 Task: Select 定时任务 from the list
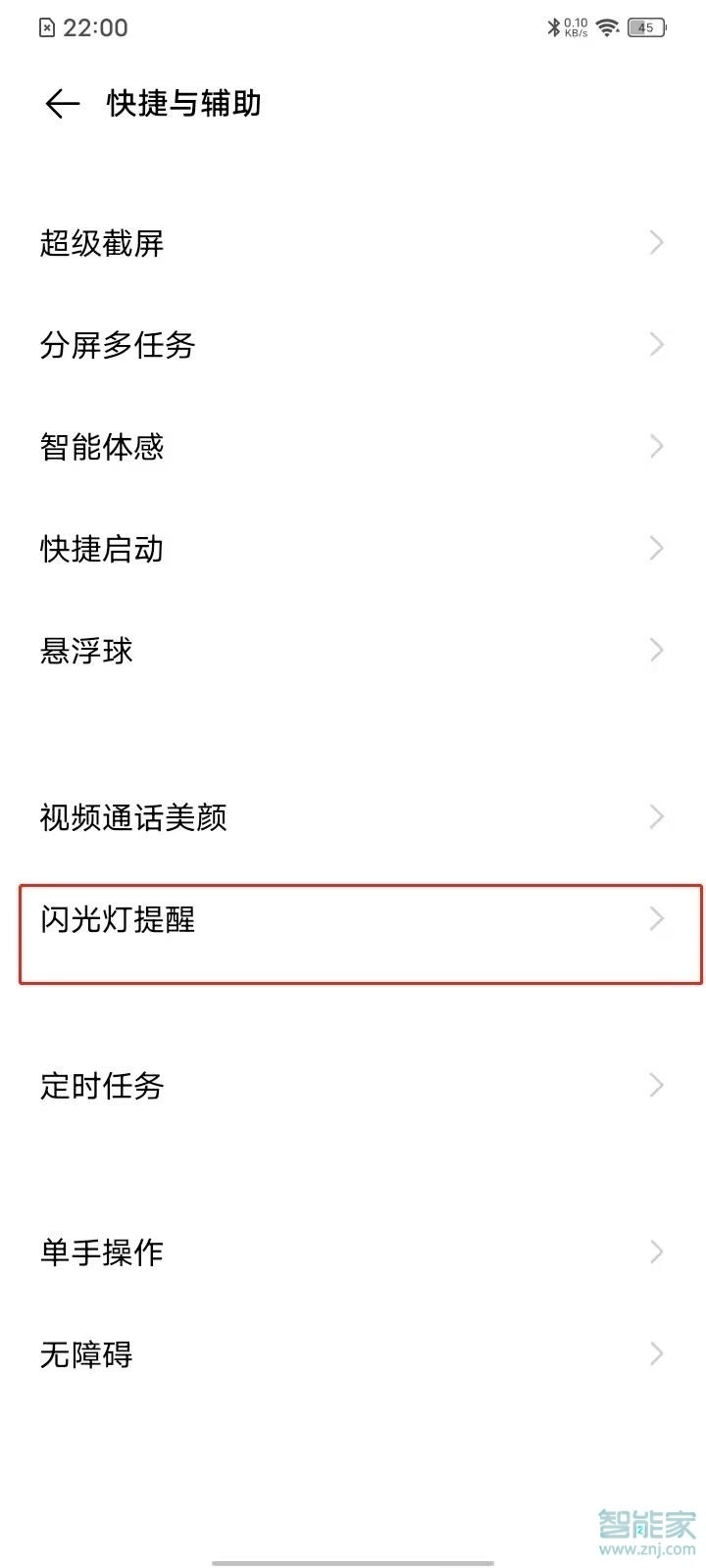(x=353, y=1085)
